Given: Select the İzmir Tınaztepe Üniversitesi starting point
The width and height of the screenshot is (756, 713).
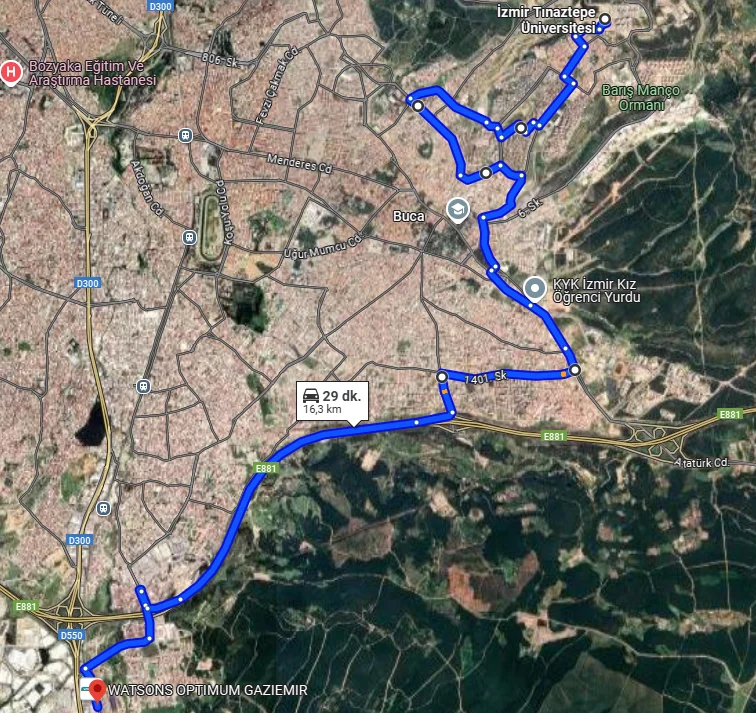Looking at the screenshot, I should click(604, 31).
